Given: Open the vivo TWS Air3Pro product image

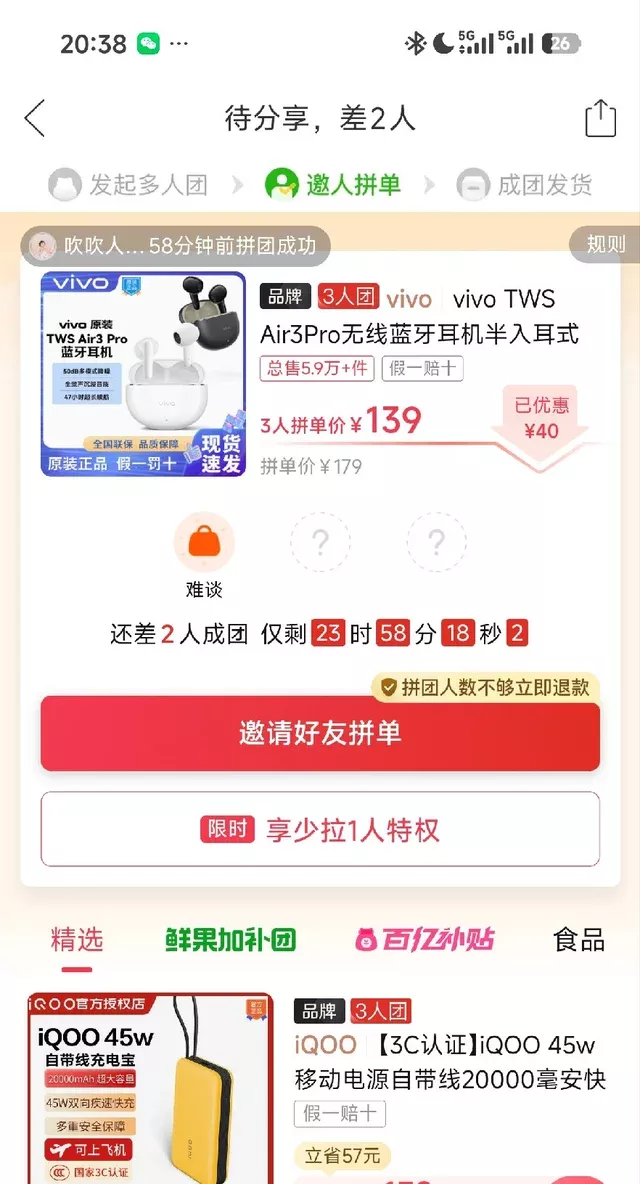Looking at the screenshot, I should point(143,374).
